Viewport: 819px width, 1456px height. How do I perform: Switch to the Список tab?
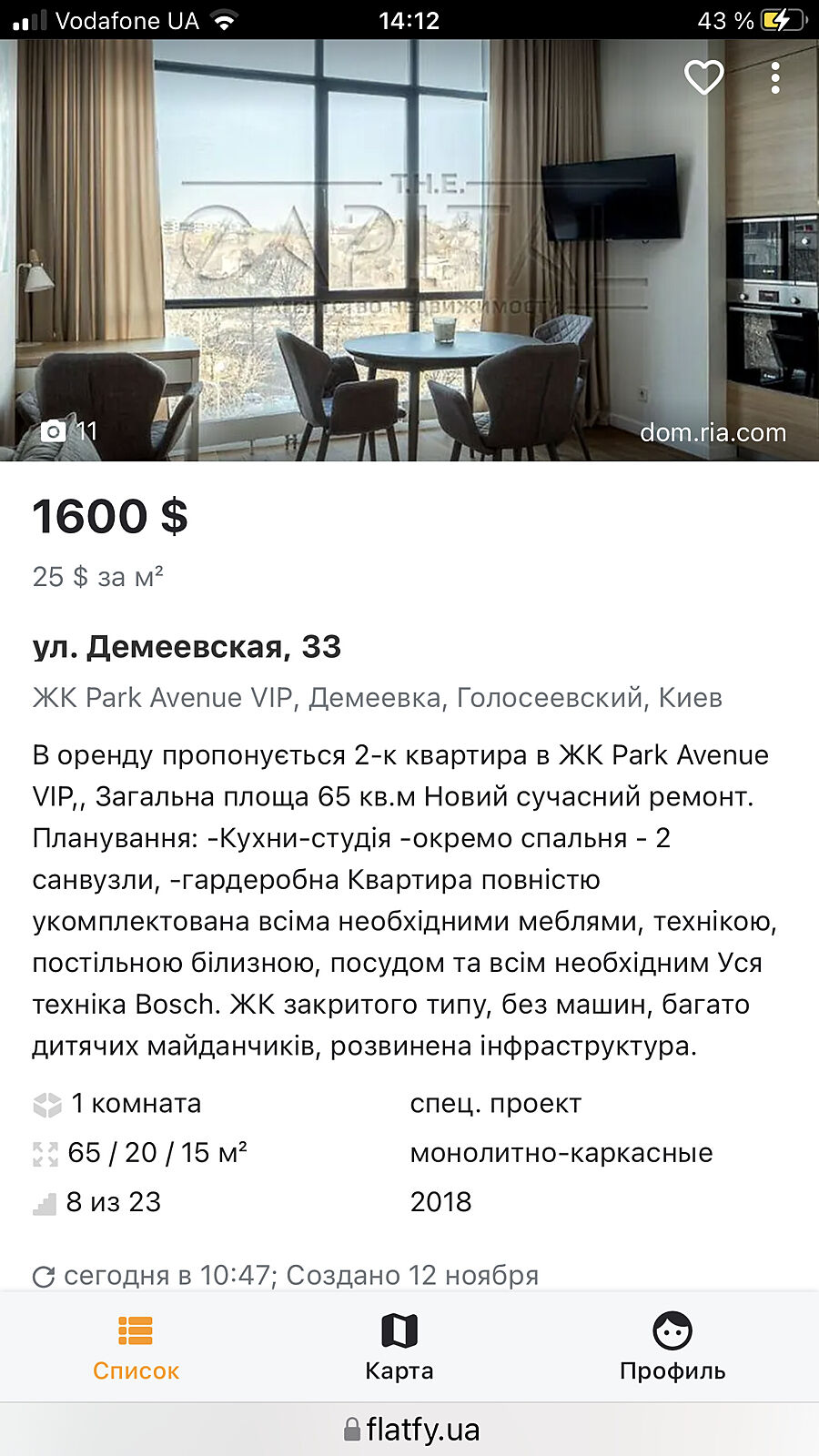pyautogui.click(x=136, y=1347)
